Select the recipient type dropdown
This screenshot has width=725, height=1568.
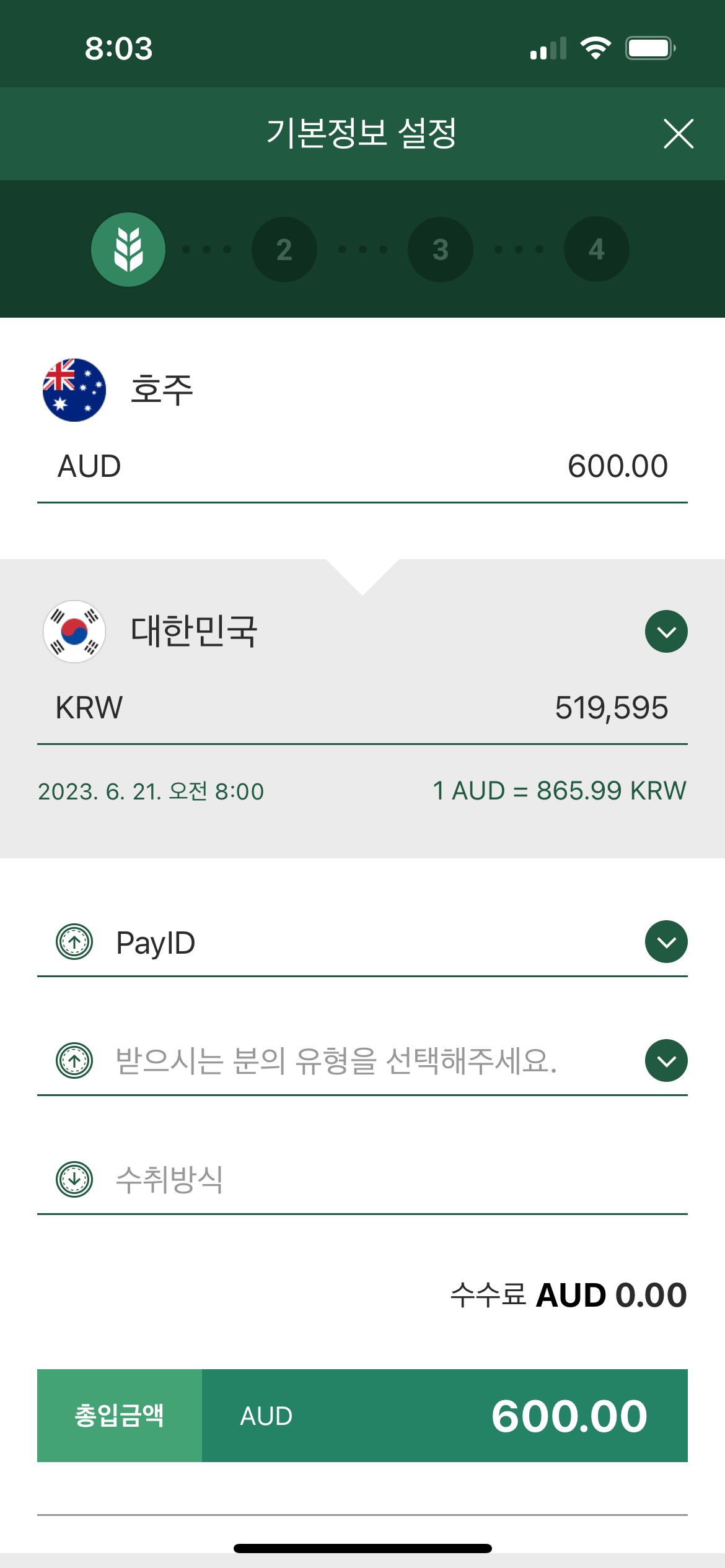point(362,1061)
